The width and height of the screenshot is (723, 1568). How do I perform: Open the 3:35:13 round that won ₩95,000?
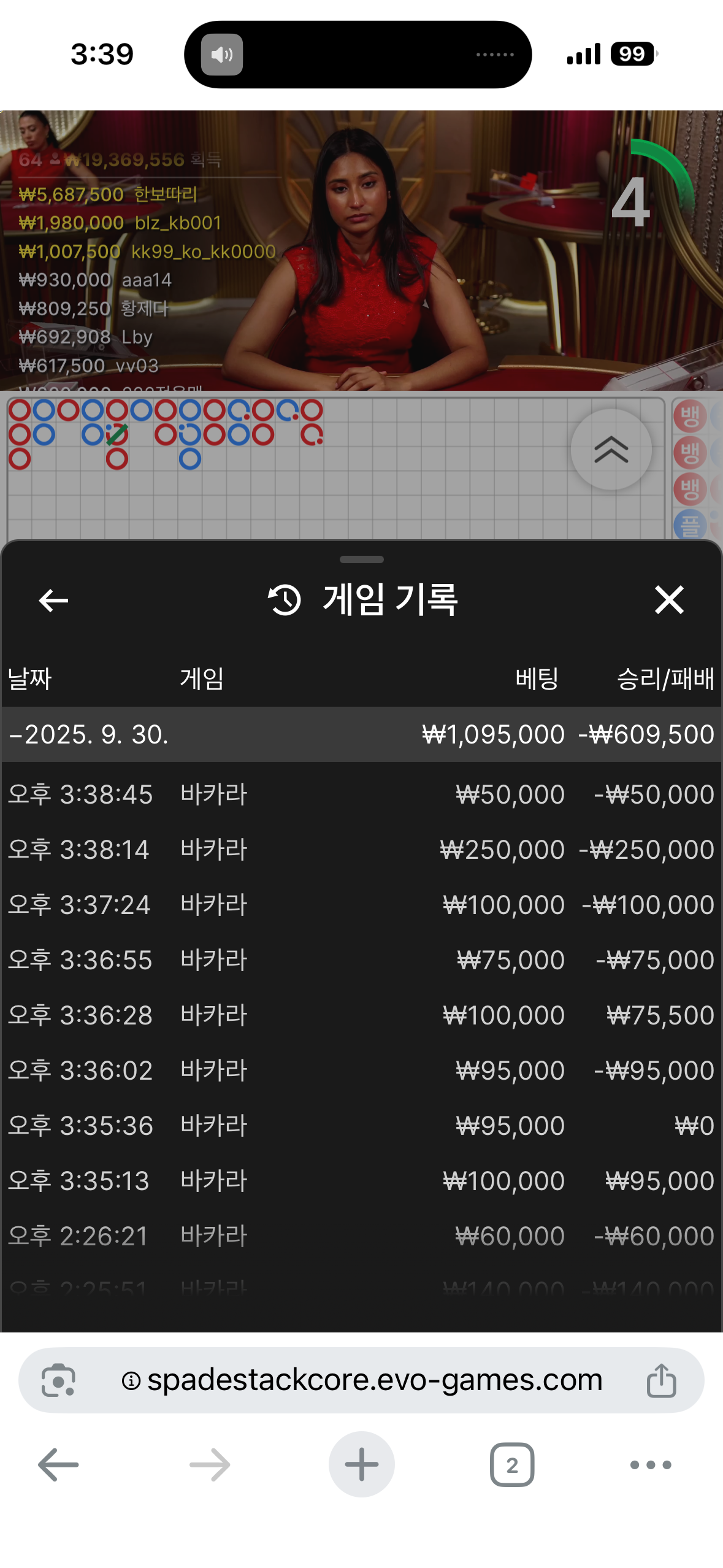361,1181
